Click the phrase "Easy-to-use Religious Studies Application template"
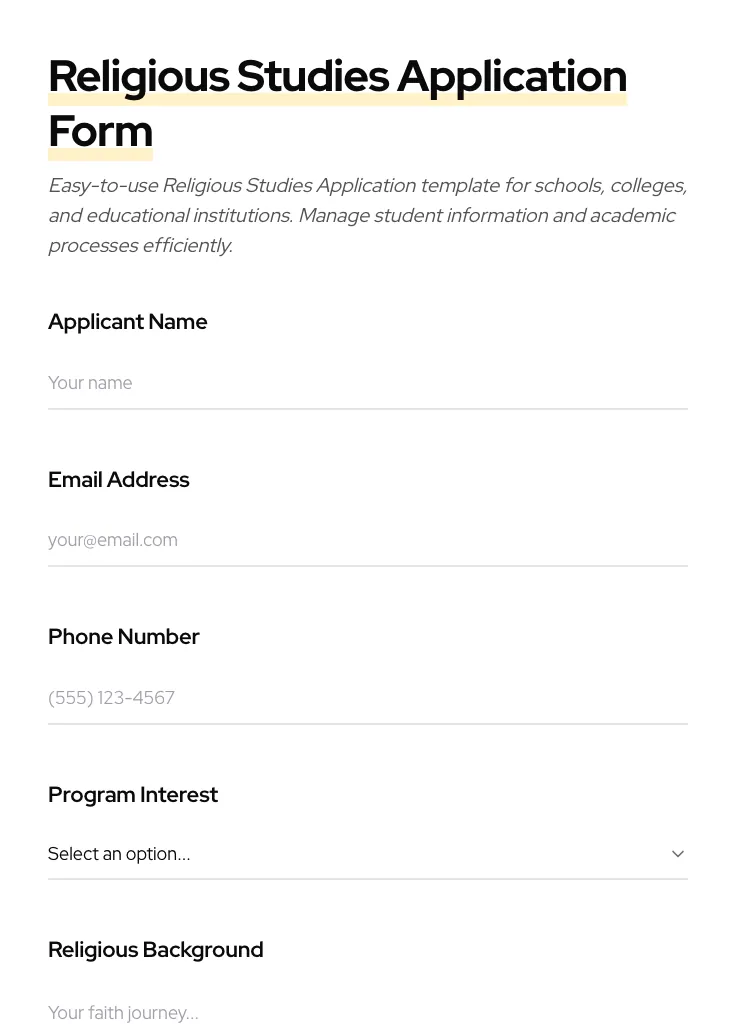 [x=300, y=185]
